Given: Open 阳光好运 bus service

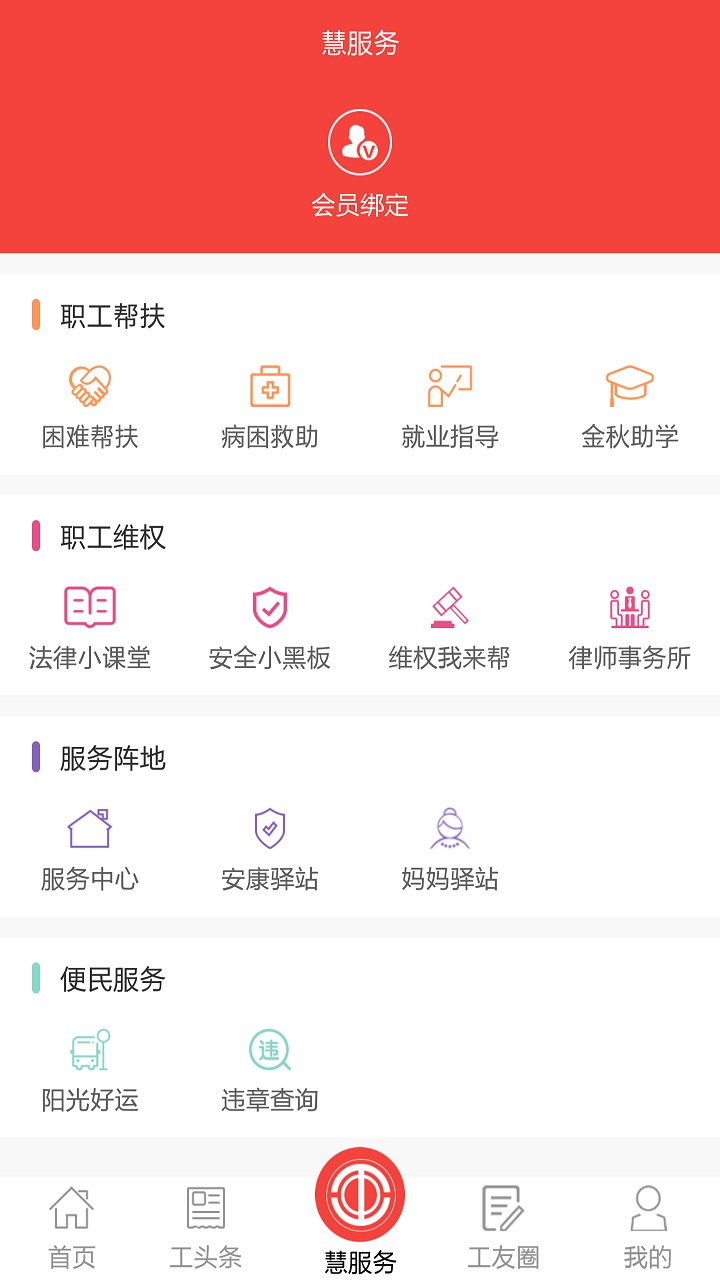Looking at the screenshot, I should [90, 1070].
